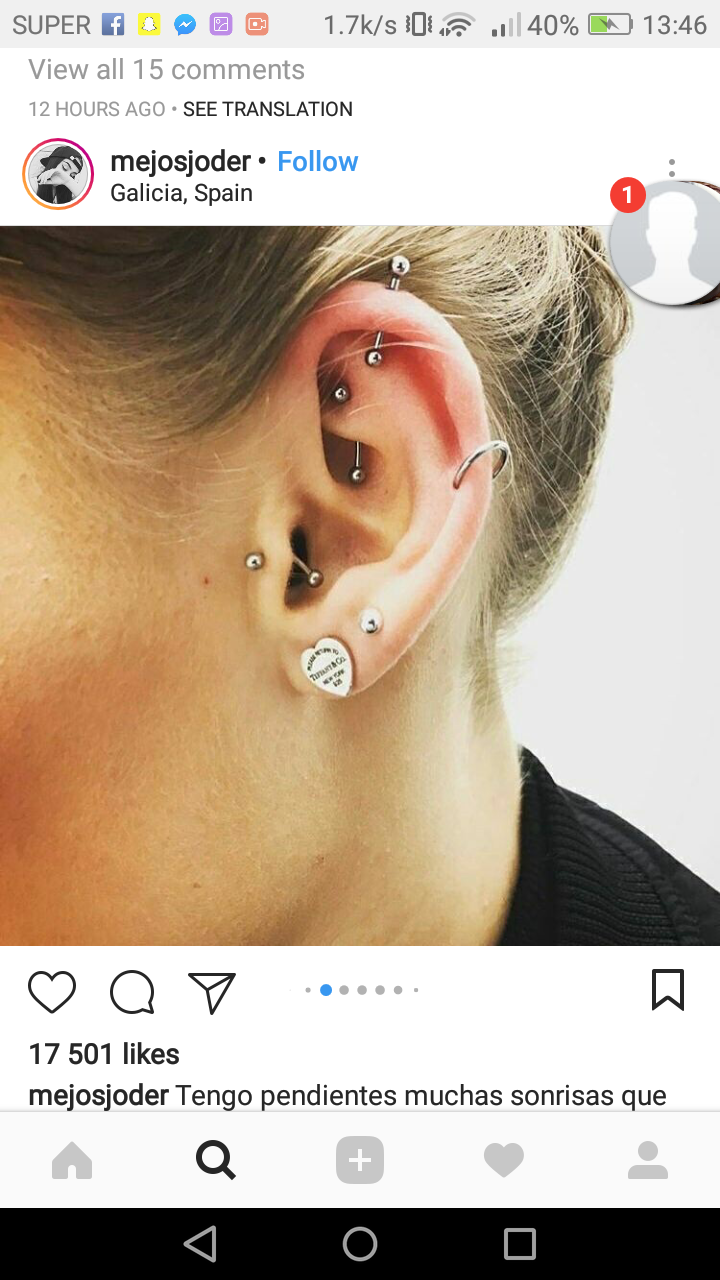Bookmark this post to saved
Image resolution: width=720 pixels, height=1280 pixels.
coord(668,990)
